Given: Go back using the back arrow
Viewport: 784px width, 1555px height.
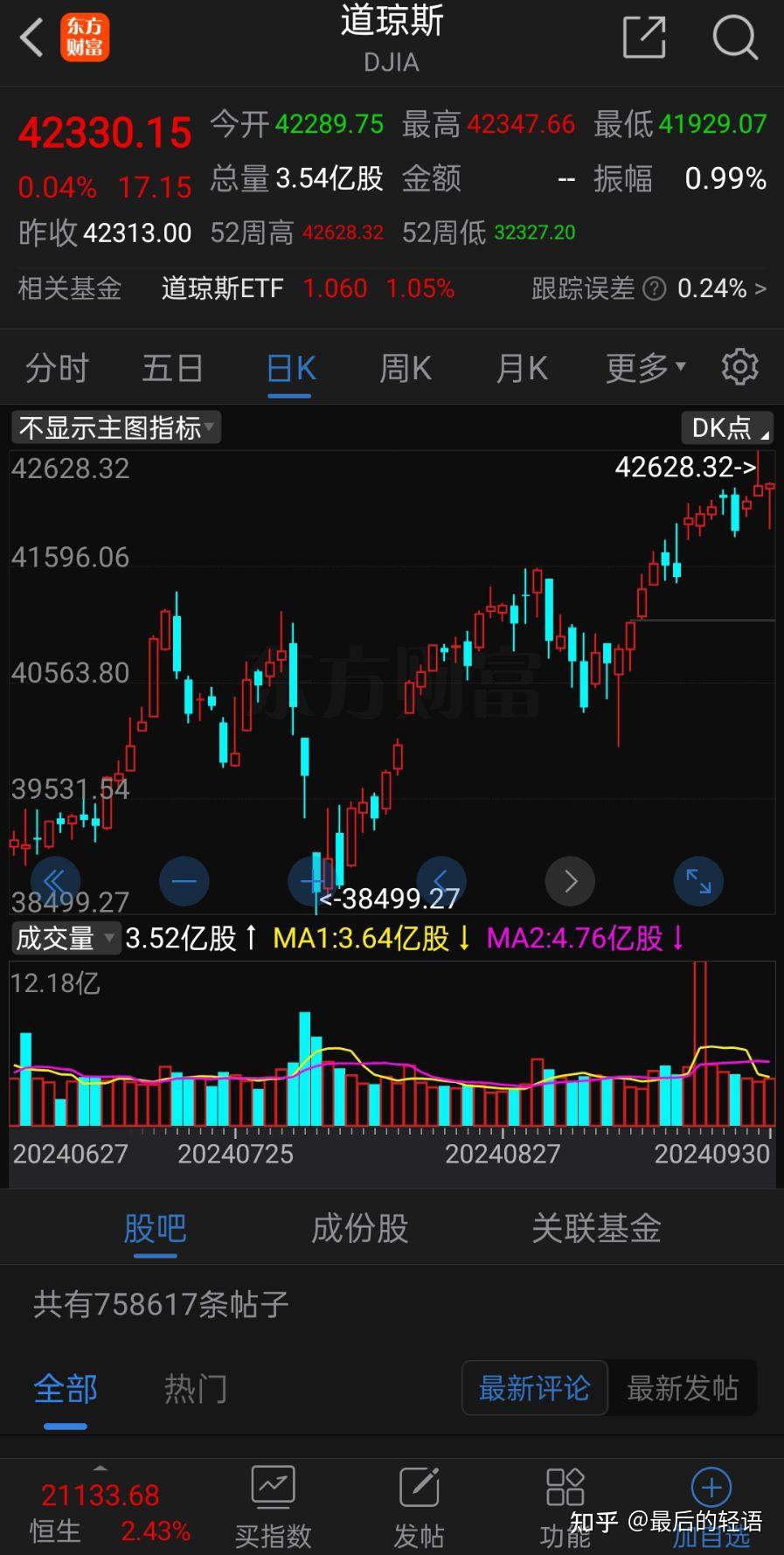Looking at the screenshot, I should click(31, 38).
